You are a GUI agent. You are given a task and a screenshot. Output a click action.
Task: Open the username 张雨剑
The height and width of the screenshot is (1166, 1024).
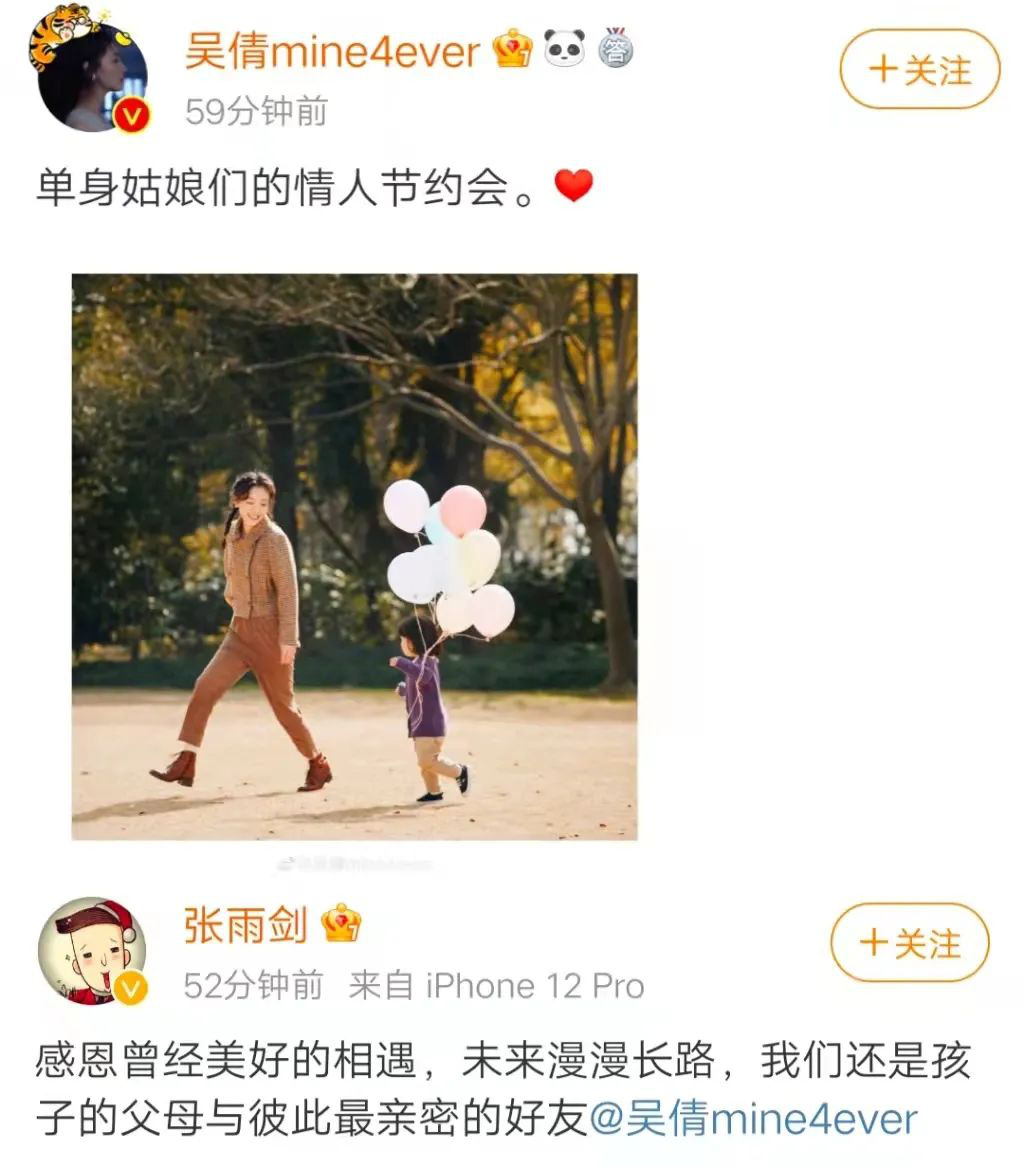(x=244, y=926)
